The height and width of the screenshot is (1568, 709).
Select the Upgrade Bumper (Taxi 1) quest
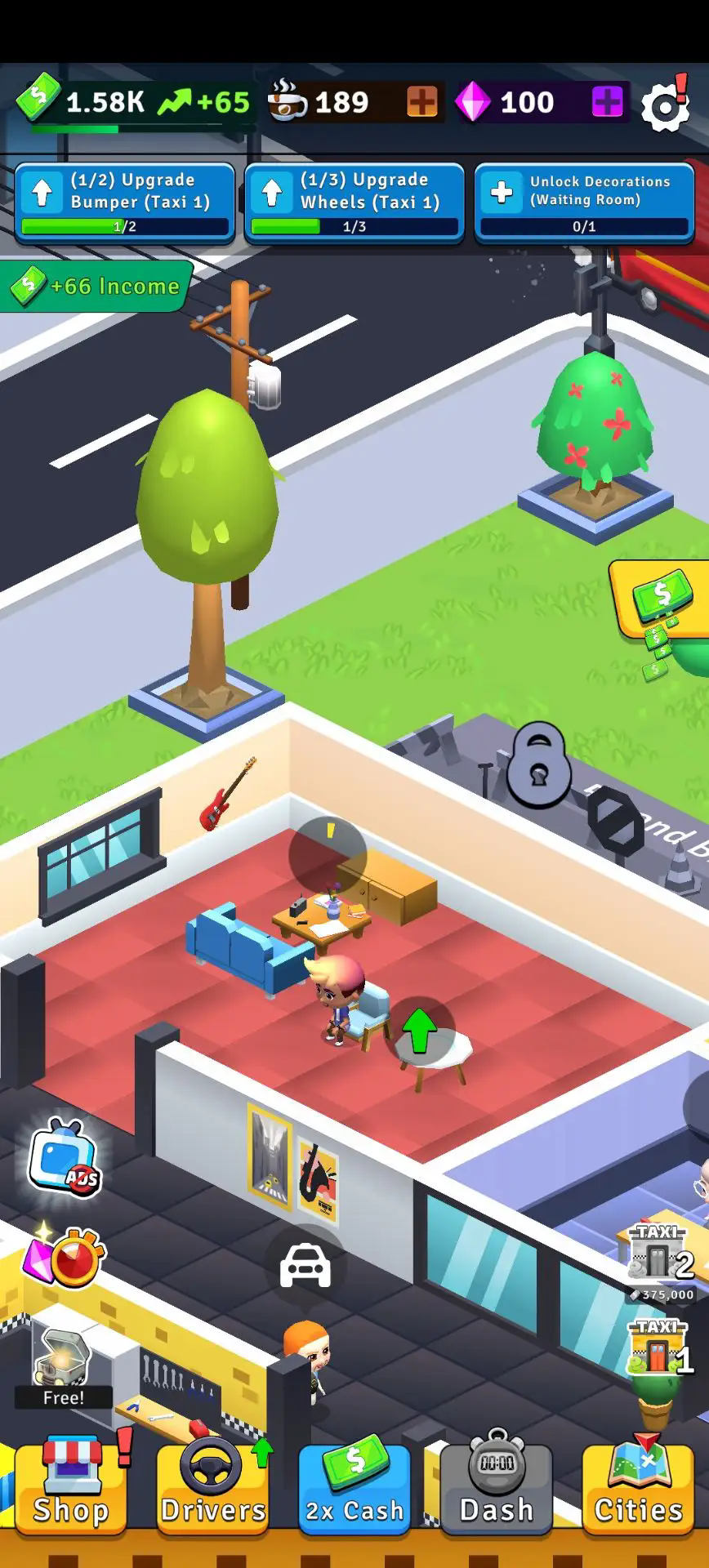(125, 203)
